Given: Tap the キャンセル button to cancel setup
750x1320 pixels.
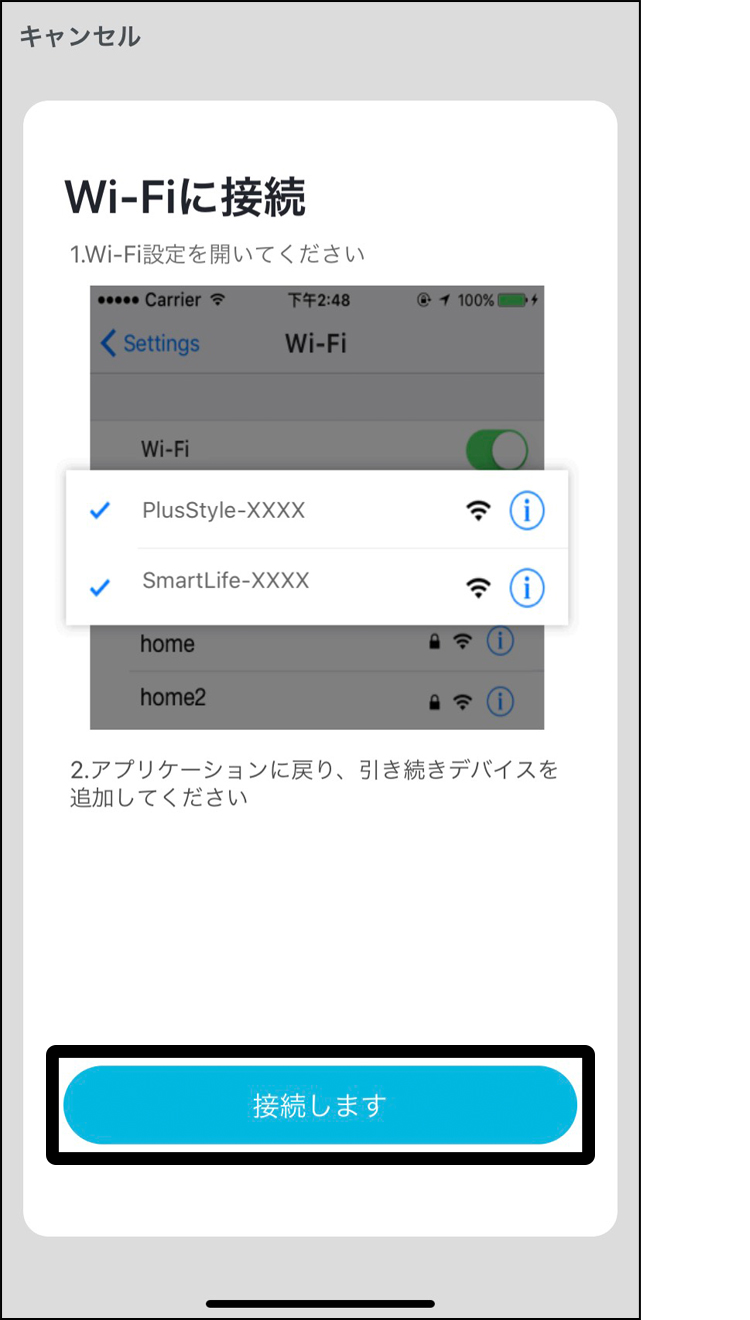Looking at the screenshot, I should (80, 37).
